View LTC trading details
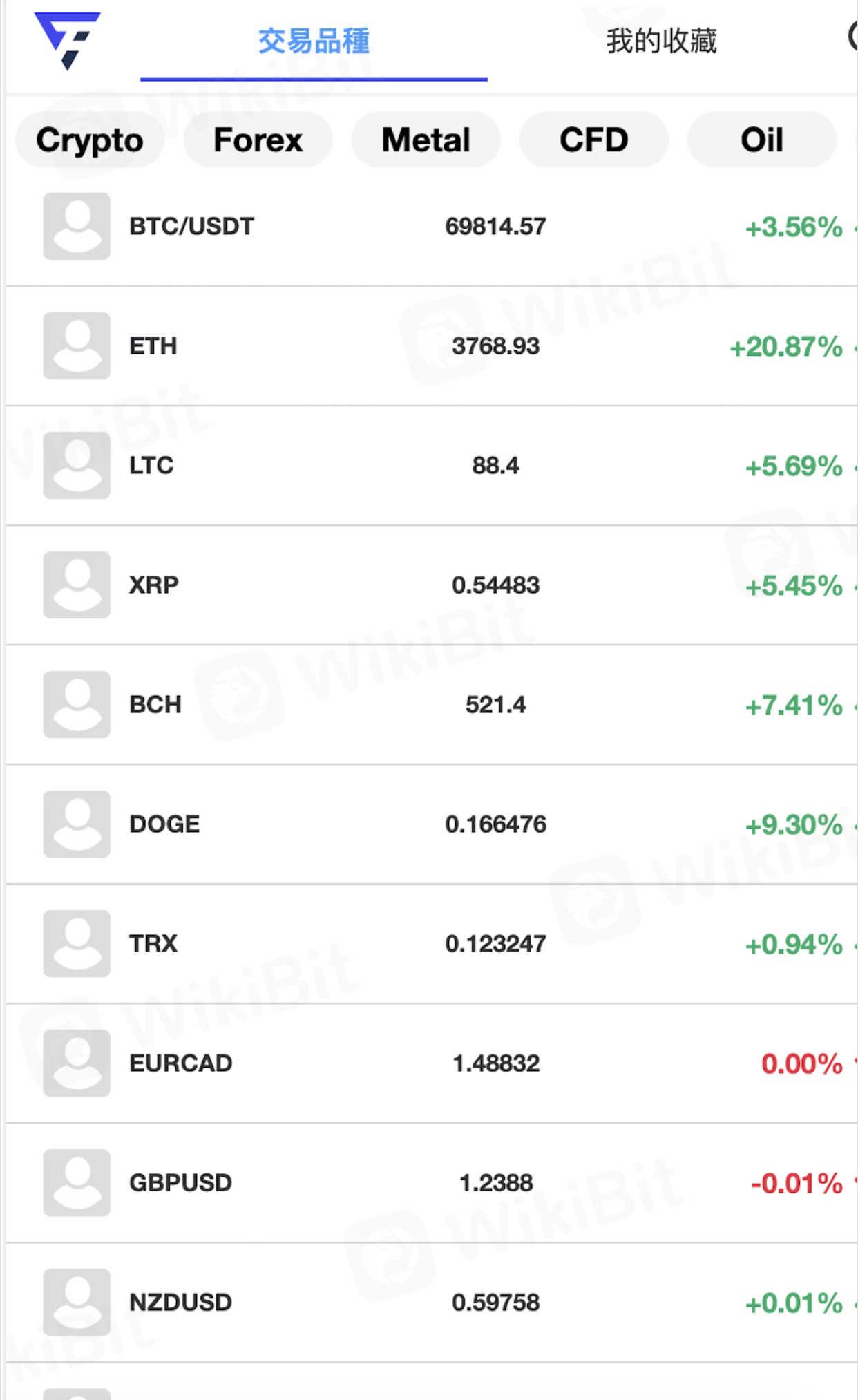858x1400 pixels. [x=432, y=466]
